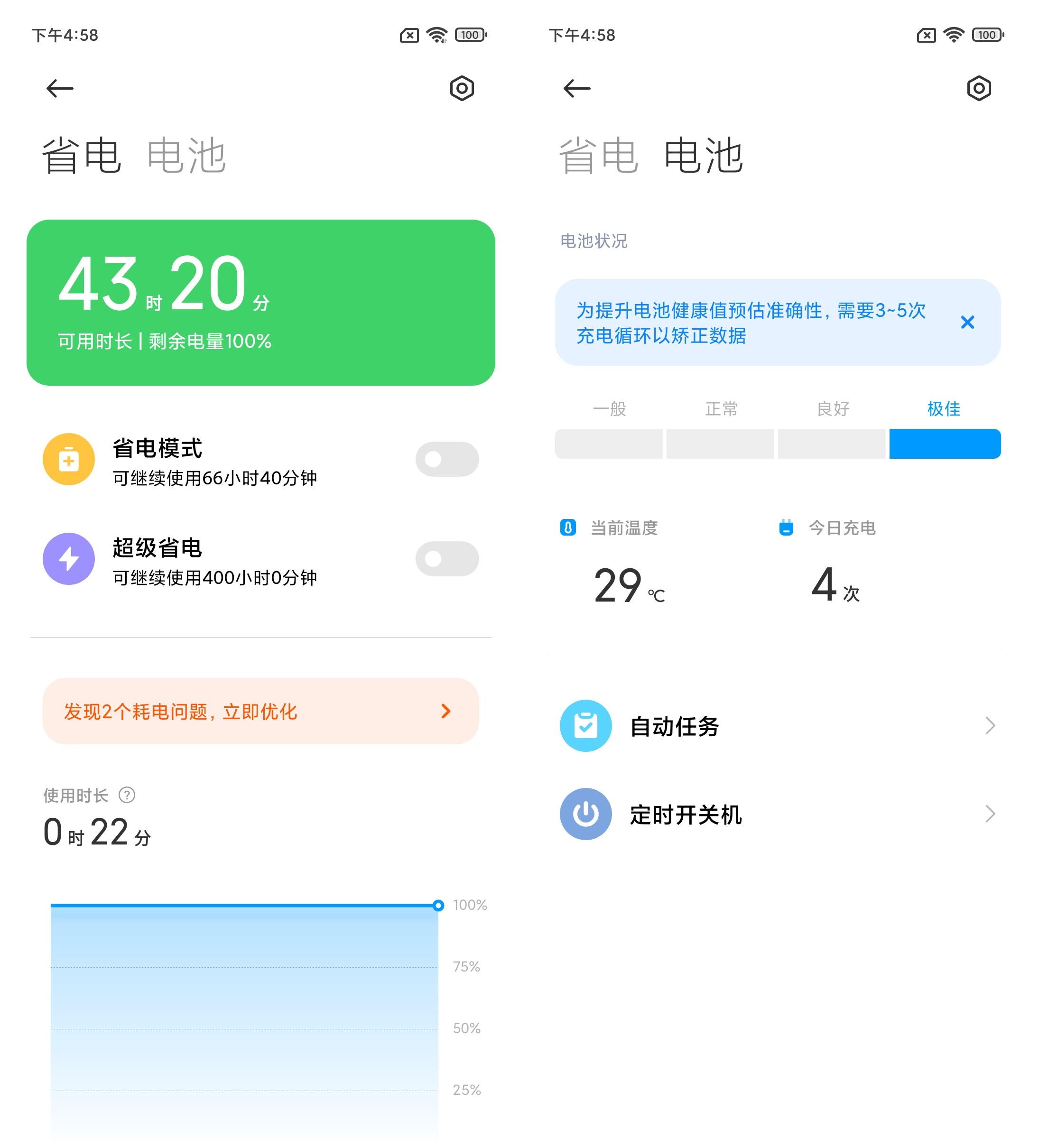Dismiss the battery health estimate tip
The width and height of the screenshot is (1039, 1148).
[967, 322]
